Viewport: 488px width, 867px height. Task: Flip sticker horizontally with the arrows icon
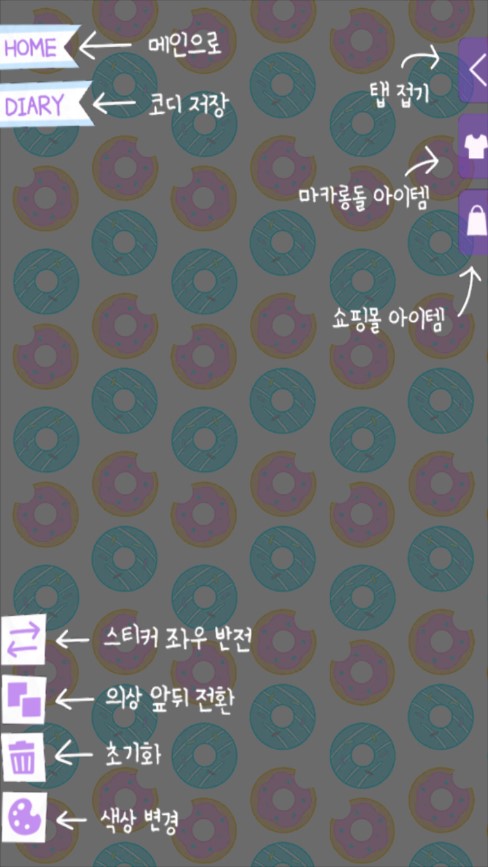click(x=24, y=640)
